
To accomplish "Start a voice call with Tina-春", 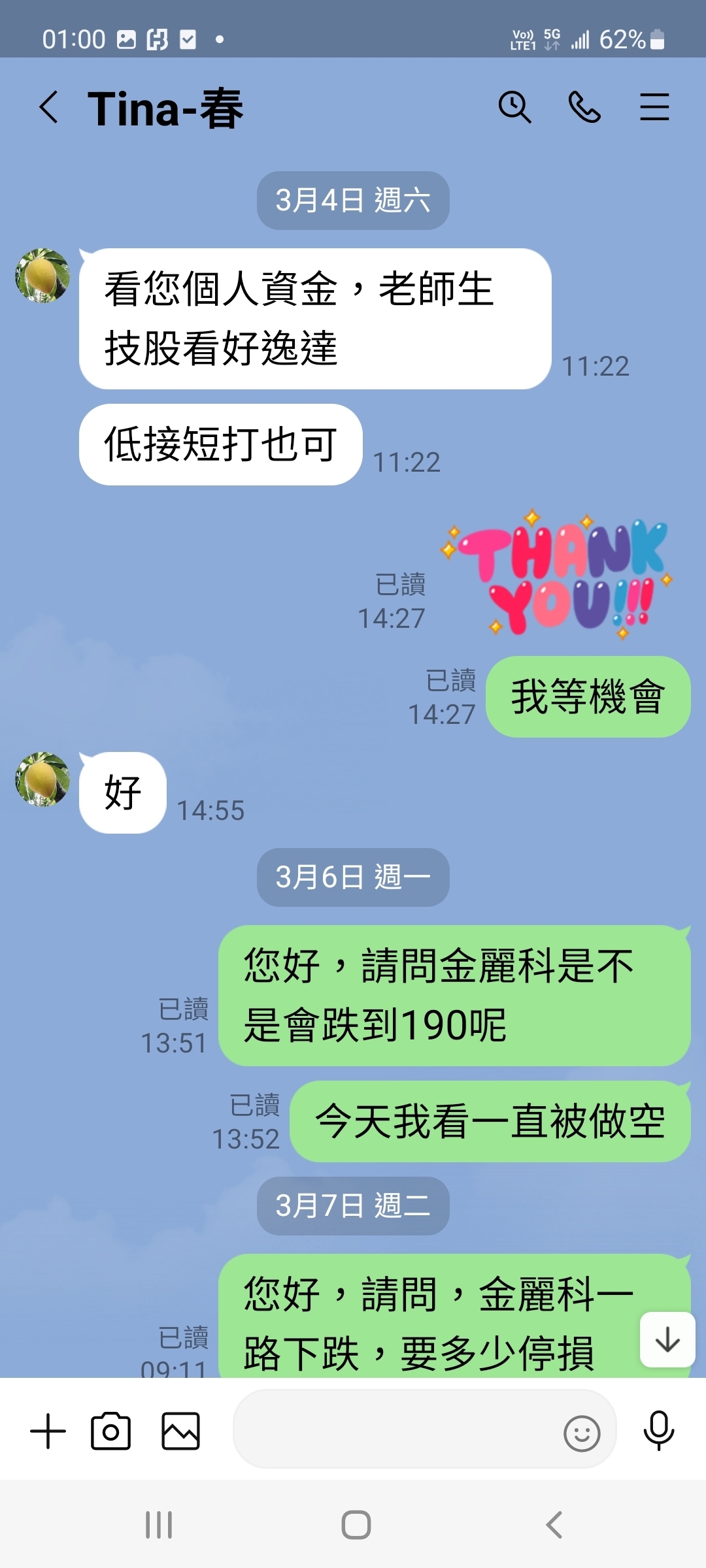I will pos(585,108).
